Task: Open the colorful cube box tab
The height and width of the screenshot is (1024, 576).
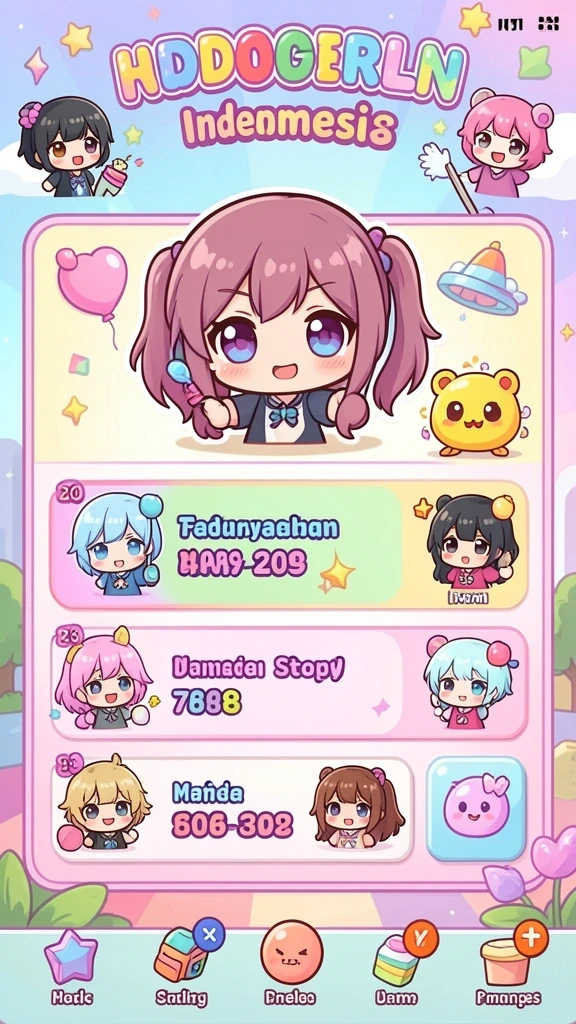Action: pos(182,967)
